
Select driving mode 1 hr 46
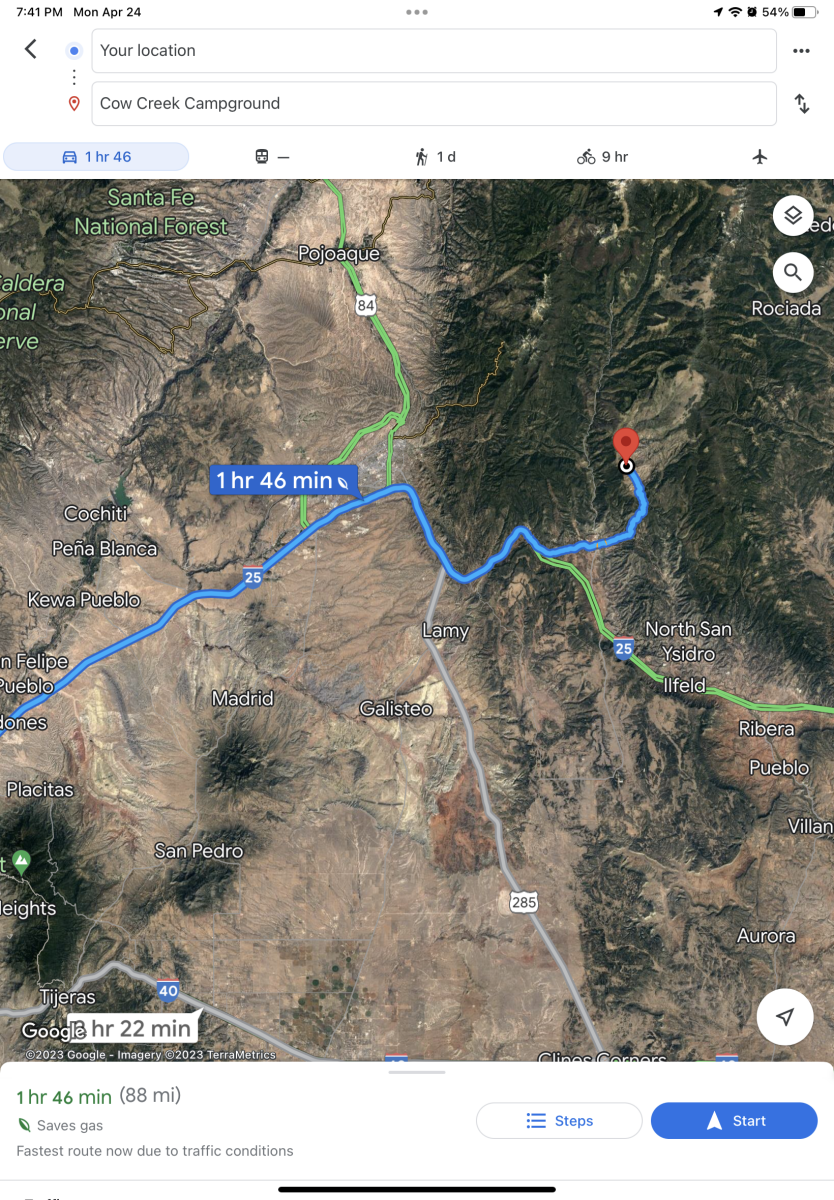click(x=96, y=157)
